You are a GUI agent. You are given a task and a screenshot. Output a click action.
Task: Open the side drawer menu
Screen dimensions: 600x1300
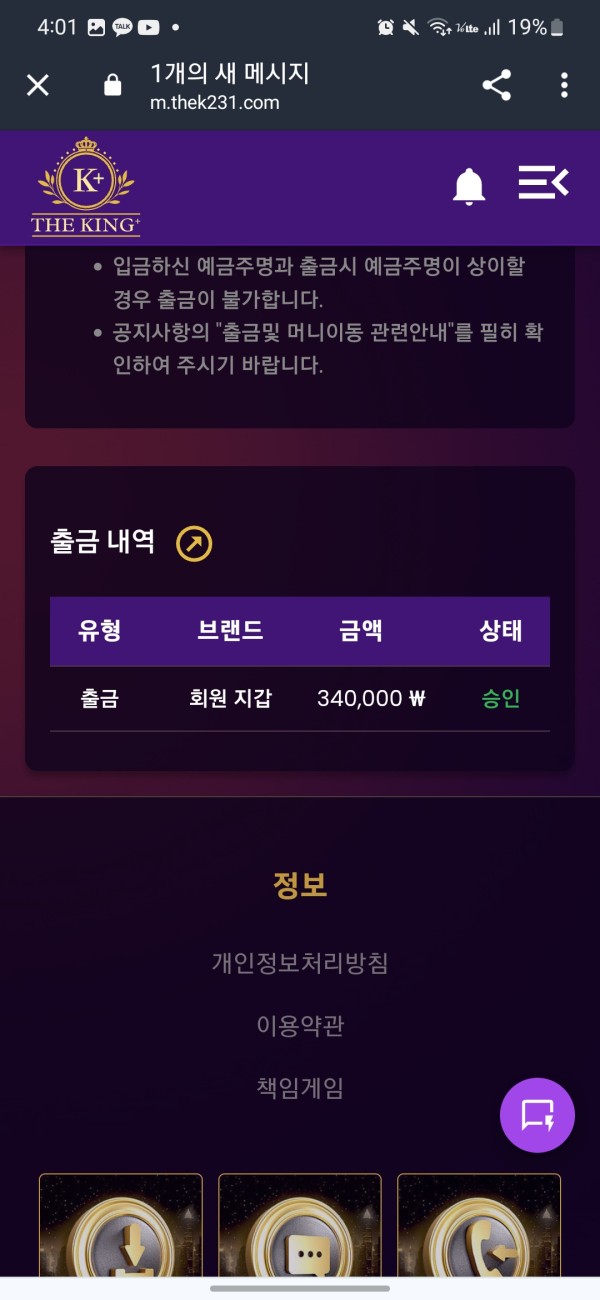coord(543,183)
